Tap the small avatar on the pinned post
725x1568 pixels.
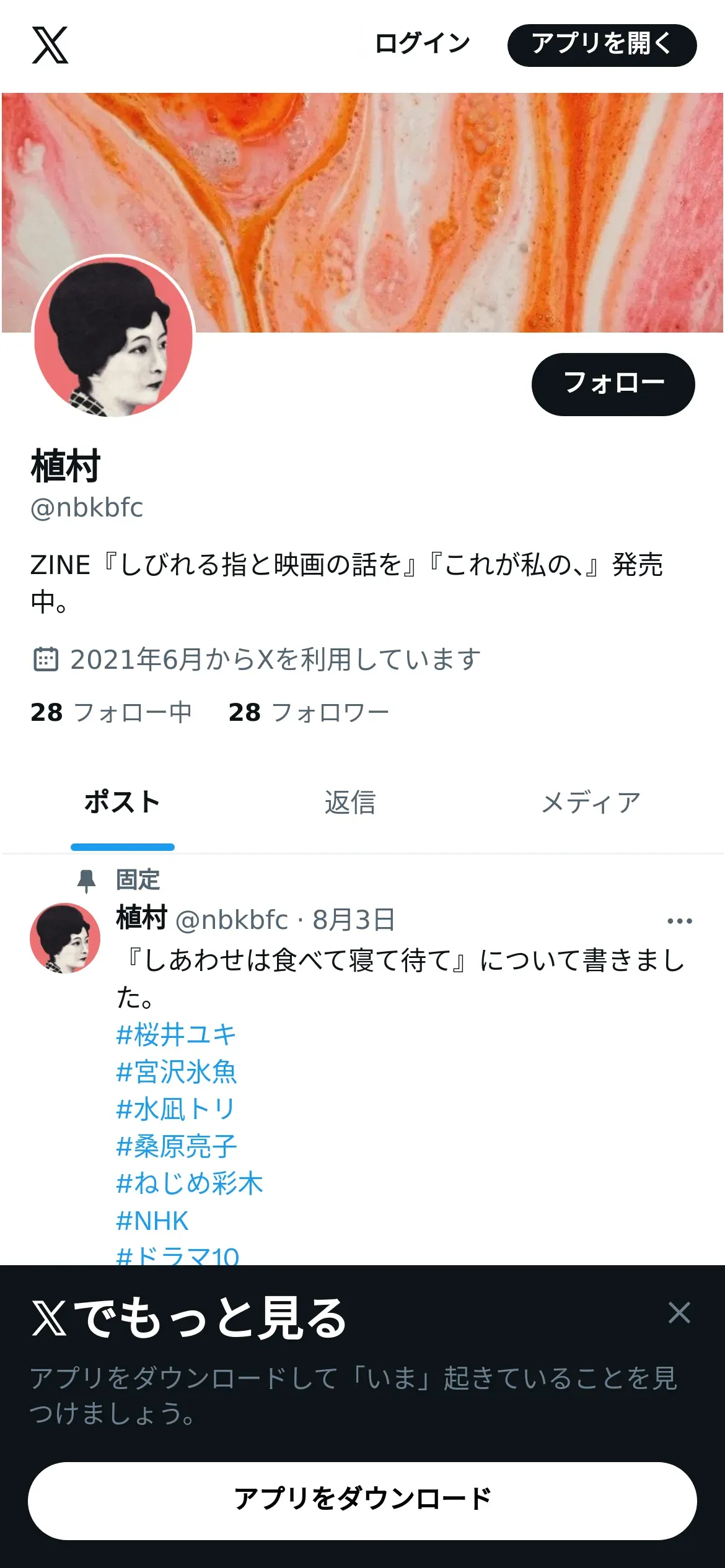pos(65,938)
